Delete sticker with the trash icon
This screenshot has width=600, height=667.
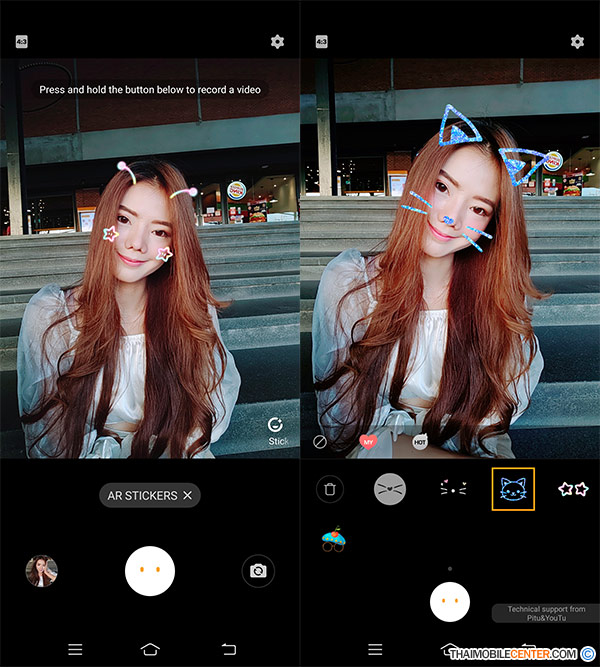click(330, 489)
